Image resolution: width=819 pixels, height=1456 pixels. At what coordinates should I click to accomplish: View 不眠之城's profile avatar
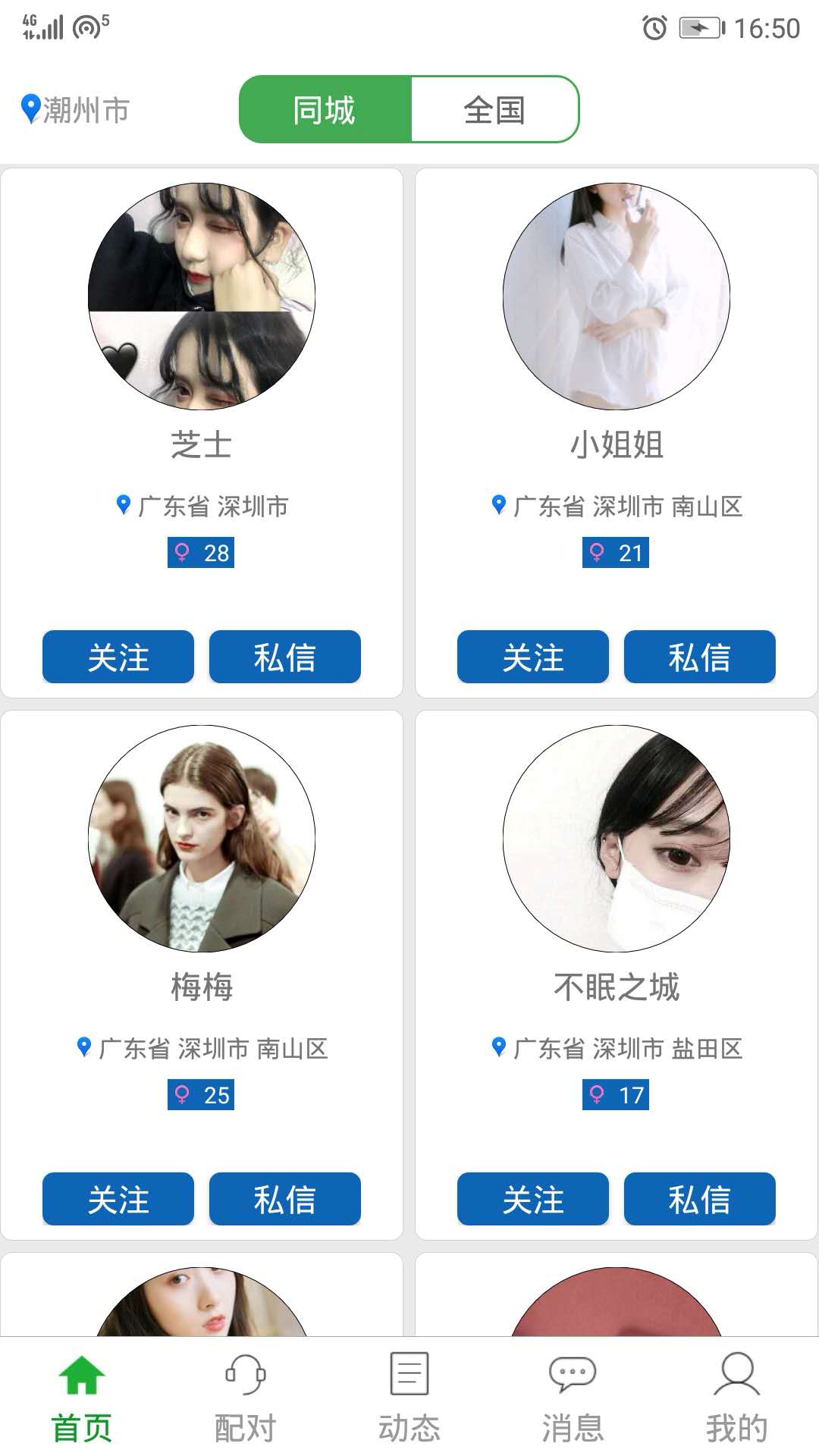click(x=617, y=839)
